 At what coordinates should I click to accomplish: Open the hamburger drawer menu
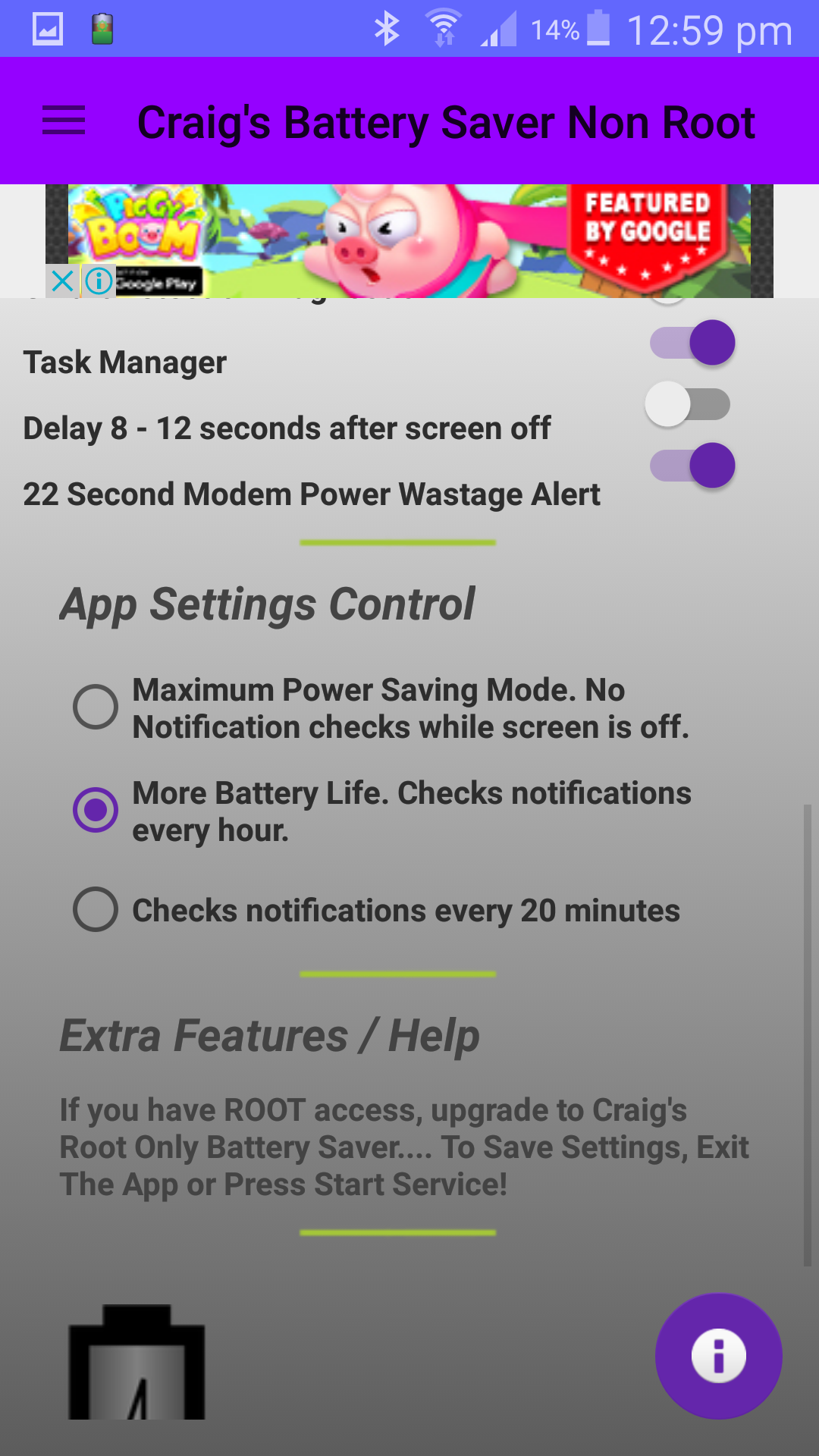click(x=64, y=121)
